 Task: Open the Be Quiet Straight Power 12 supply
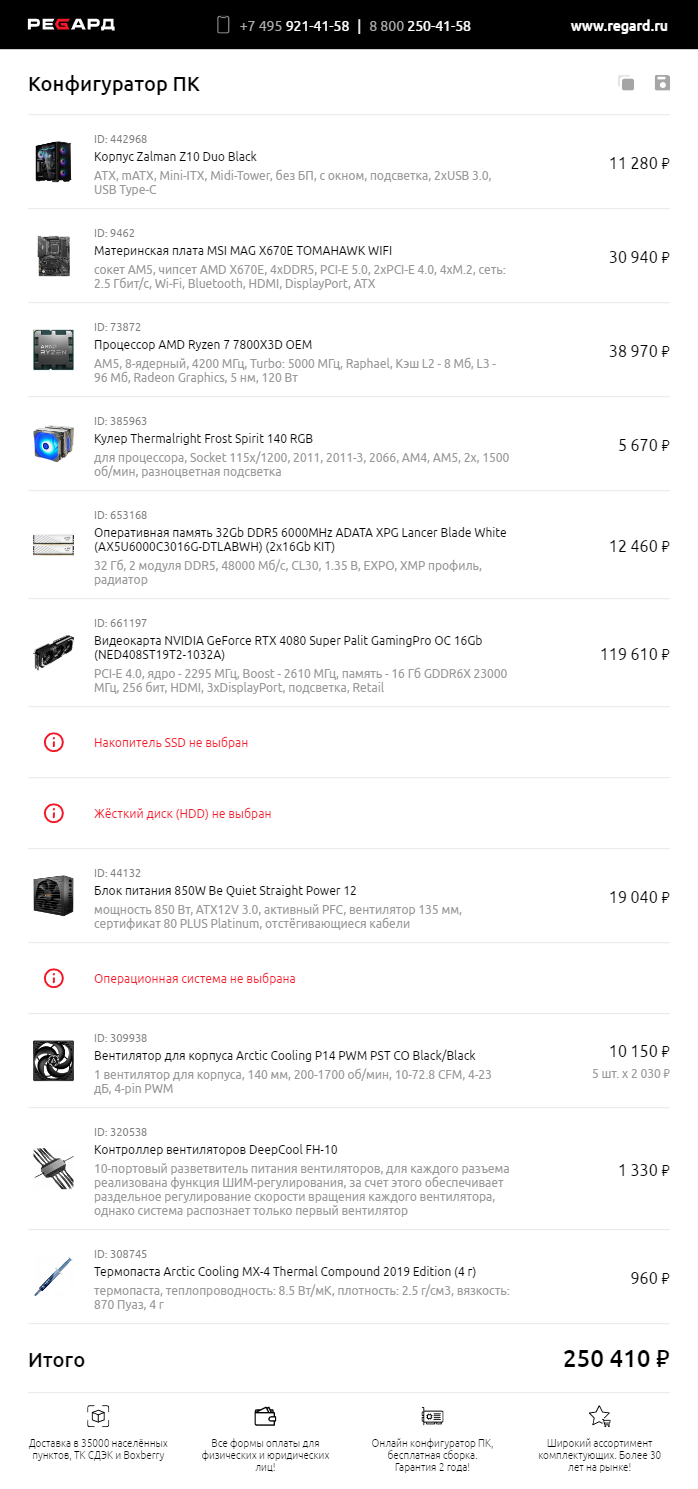tap(225, 891)
